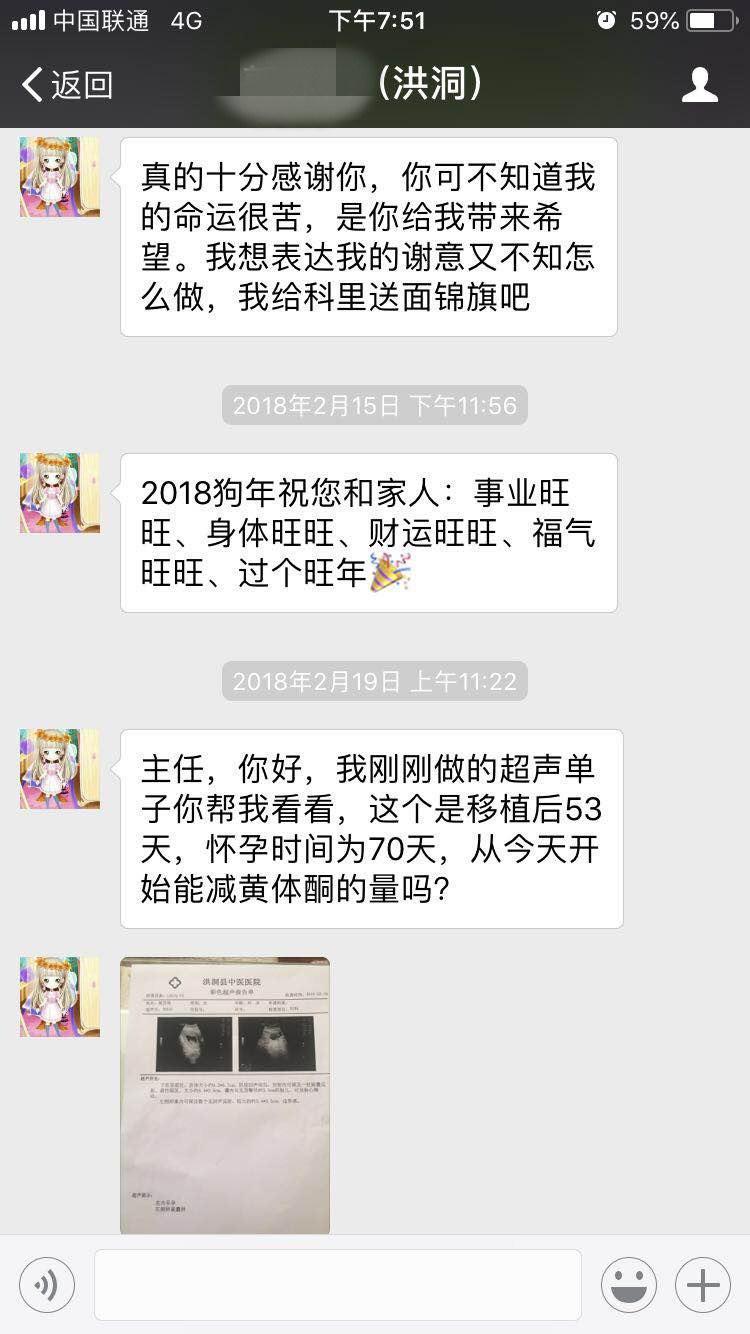This screenshot has width=750, height=1334.
Task: Open the contact profile icon
Action: [x=699, y=85]
